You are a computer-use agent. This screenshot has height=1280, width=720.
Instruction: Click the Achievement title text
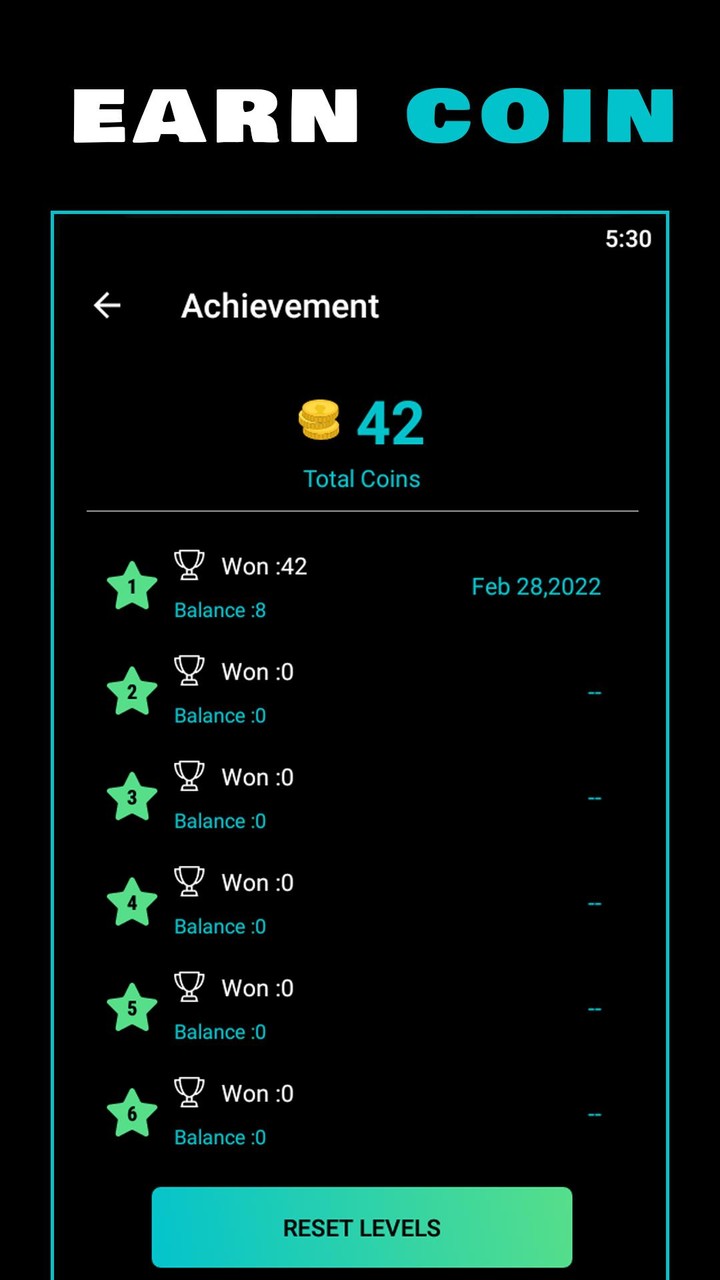(279, 306)
